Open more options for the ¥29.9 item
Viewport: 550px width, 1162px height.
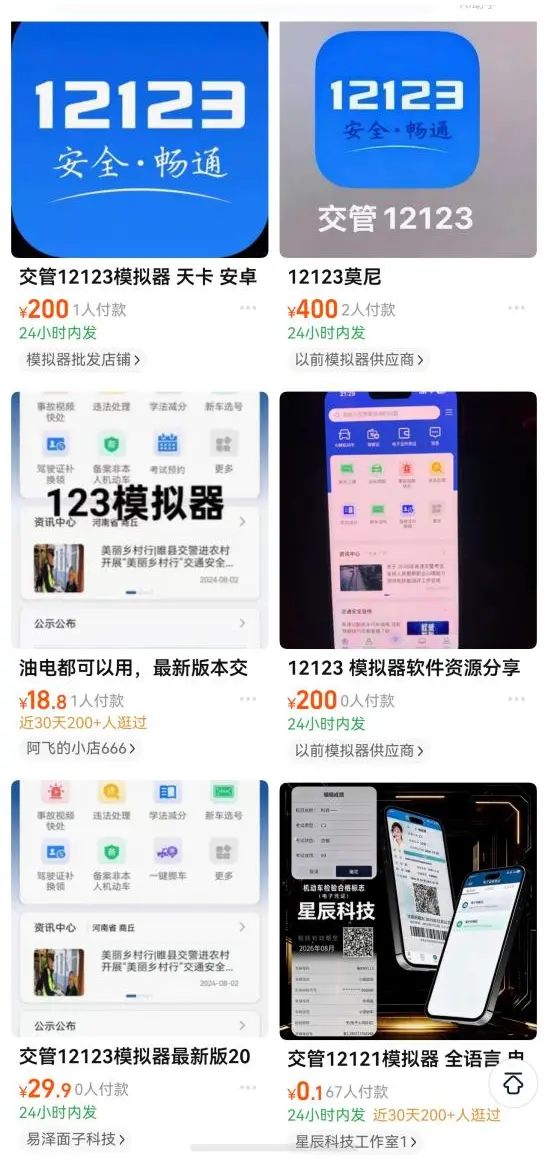(248, 1088)
